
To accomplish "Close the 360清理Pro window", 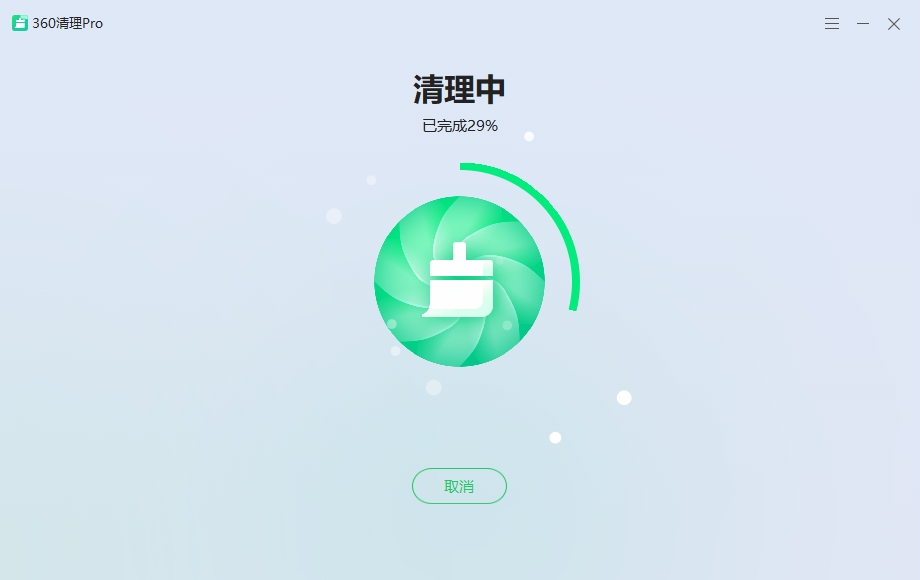I will pyautogui.click(x=893, y=24).
